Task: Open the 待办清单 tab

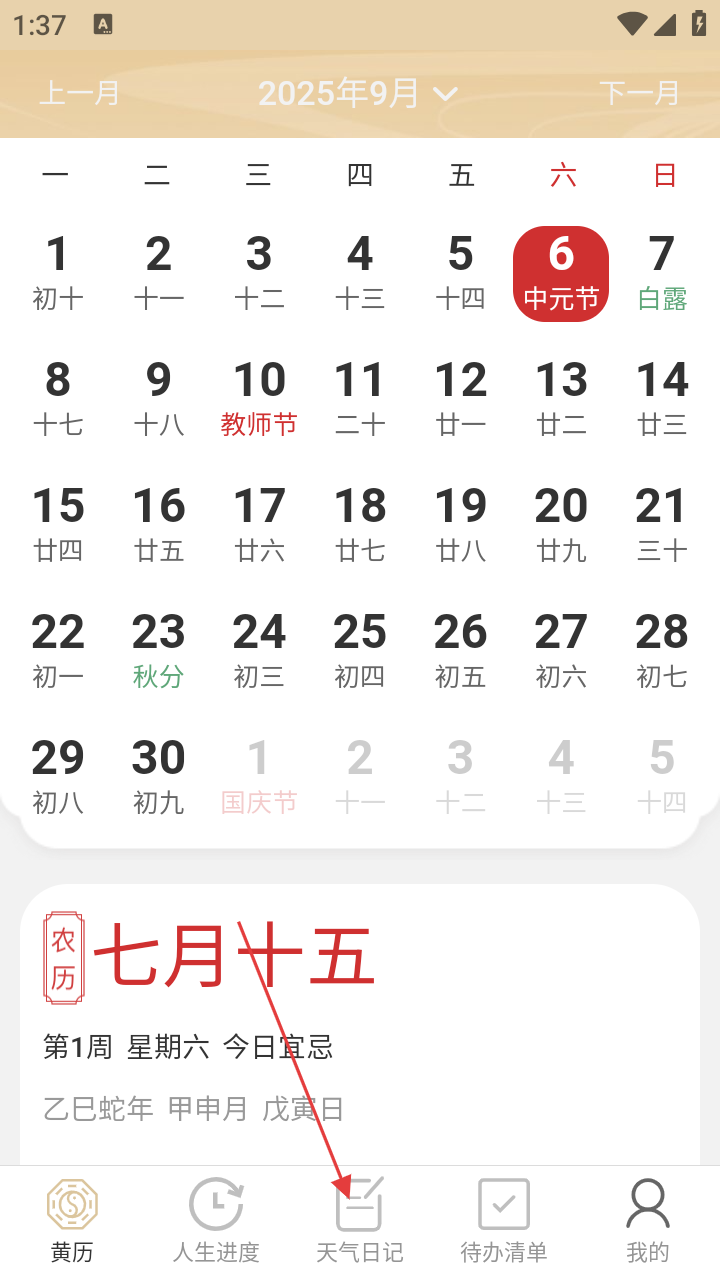Action: 504,1221
